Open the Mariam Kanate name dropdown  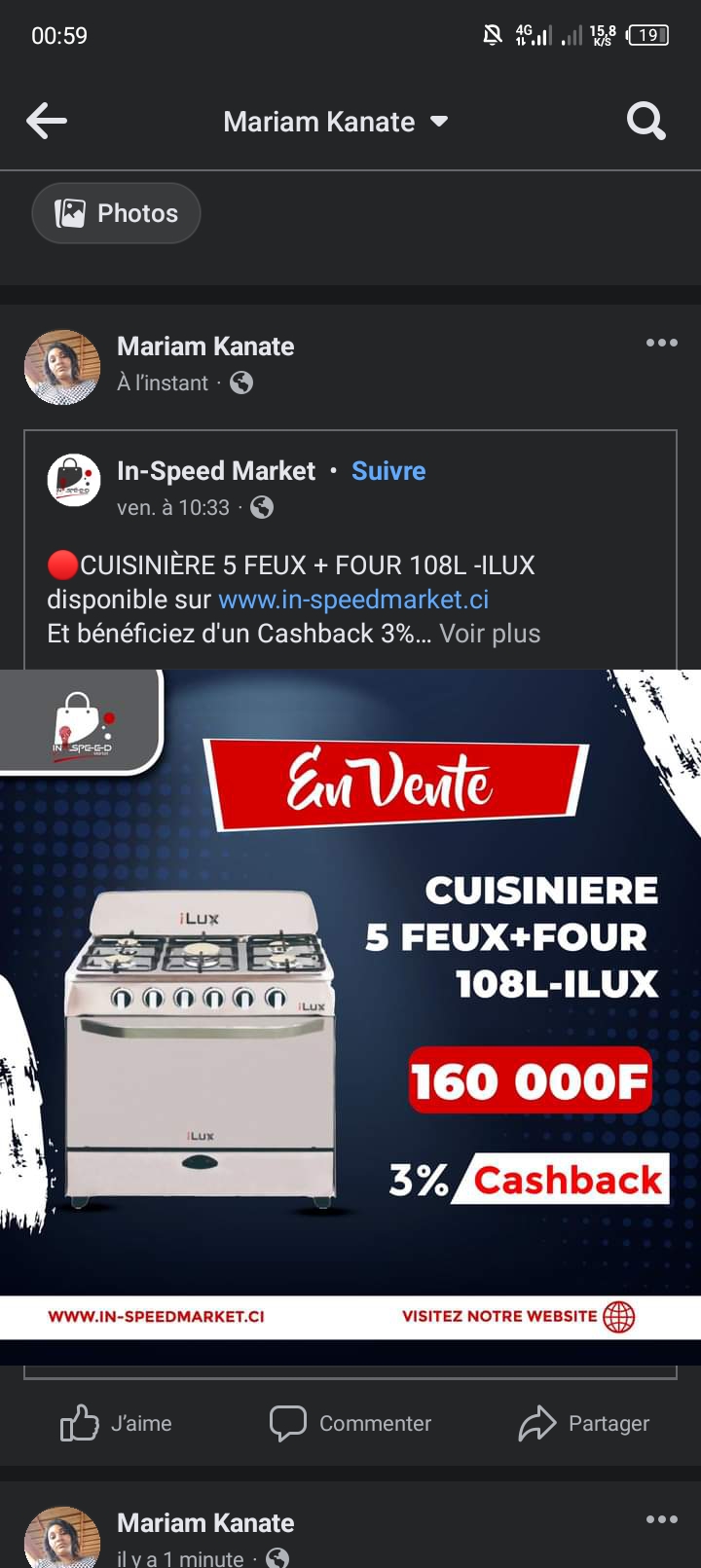[x=336, y=122]
